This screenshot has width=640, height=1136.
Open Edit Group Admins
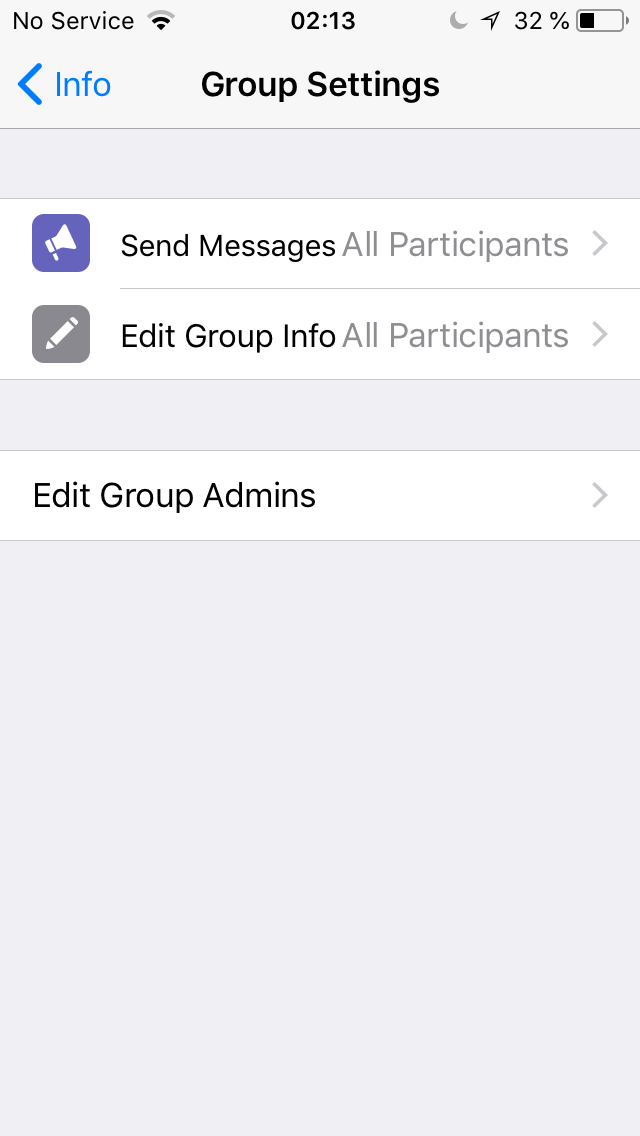point(320,496)
